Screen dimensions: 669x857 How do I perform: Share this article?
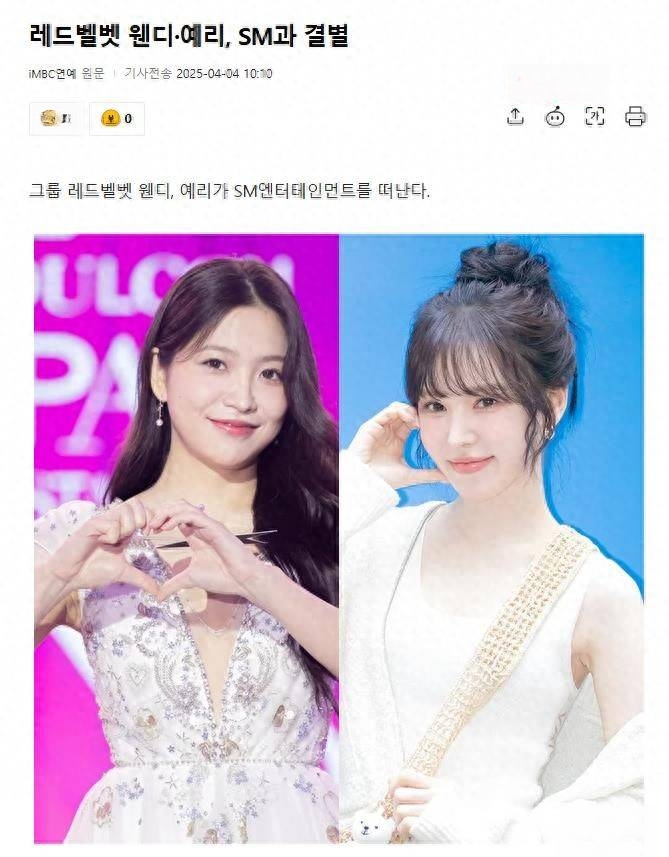(x=515, y=116)
